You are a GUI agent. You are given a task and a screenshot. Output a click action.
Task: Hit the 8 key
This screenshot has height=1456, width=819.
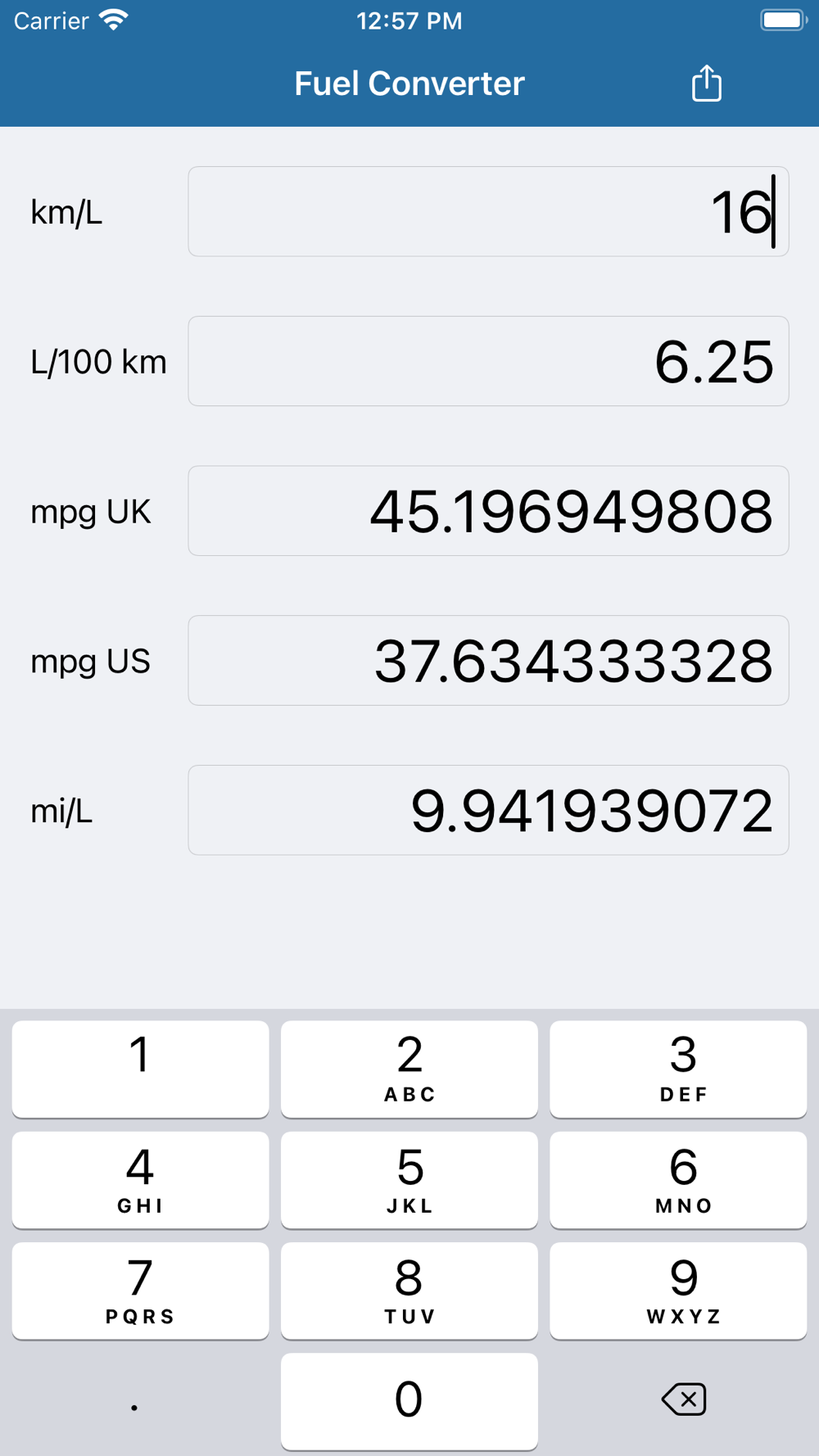409,1291
